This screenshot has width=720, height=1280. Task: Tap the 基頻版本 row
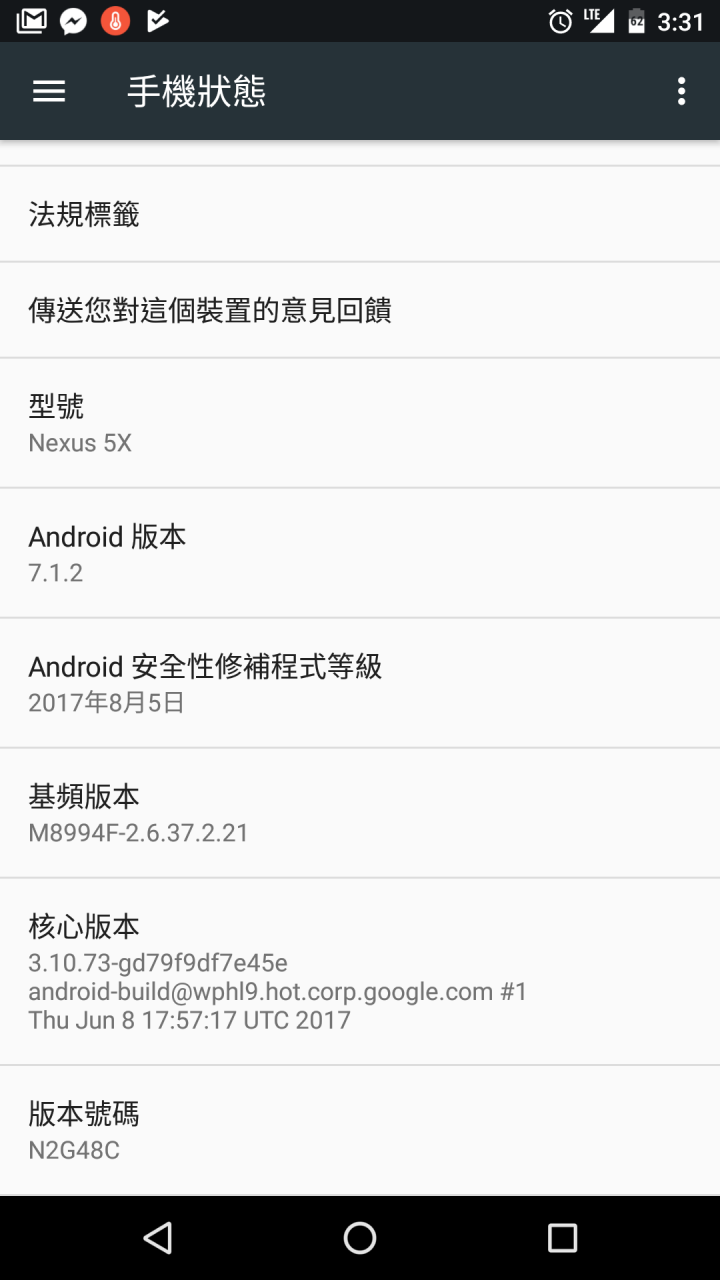pos(360,813)
